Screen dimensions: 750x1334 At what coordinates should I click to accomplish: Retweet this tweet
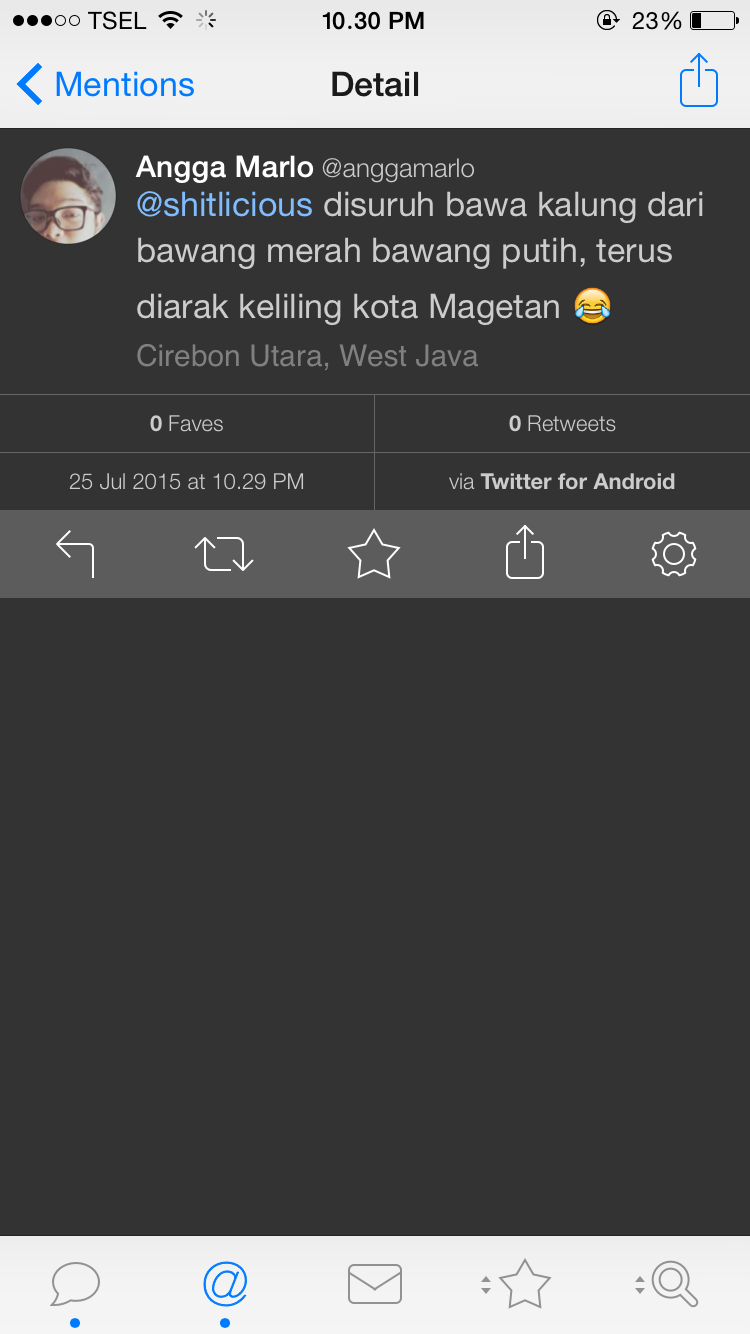[x=224, y=554]
